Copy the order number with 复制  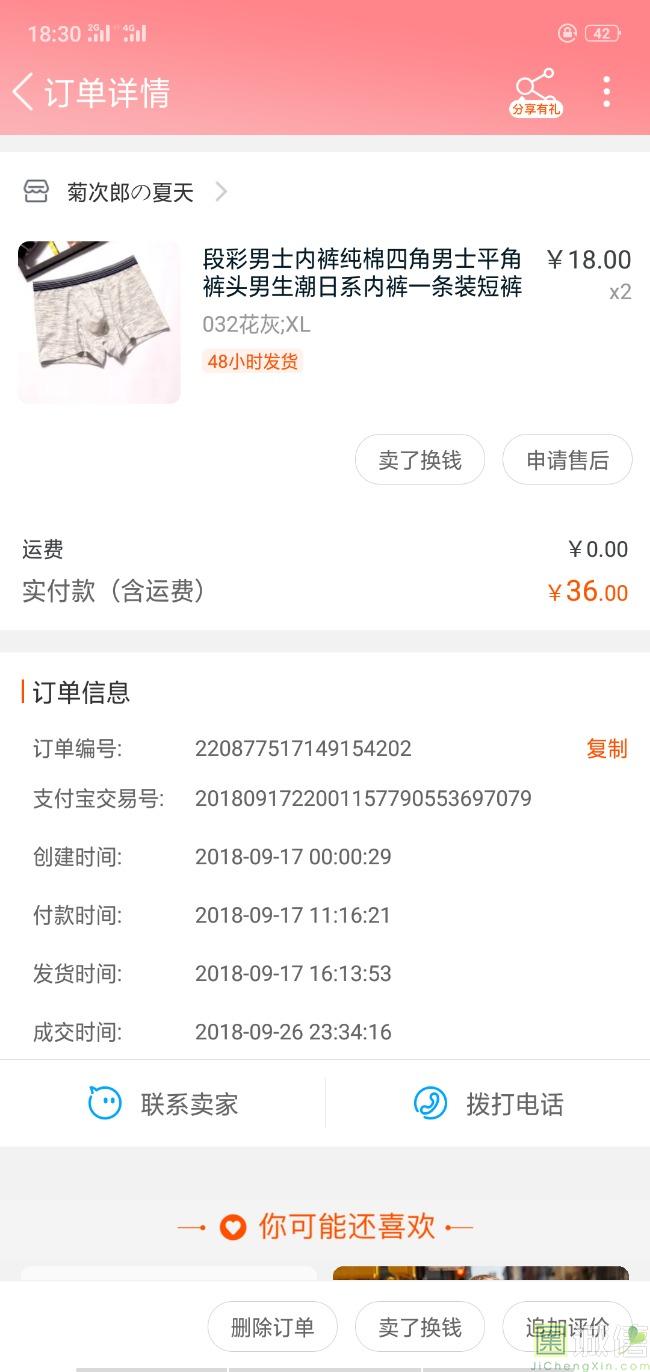pyautogui.click(x=606, y=749)
